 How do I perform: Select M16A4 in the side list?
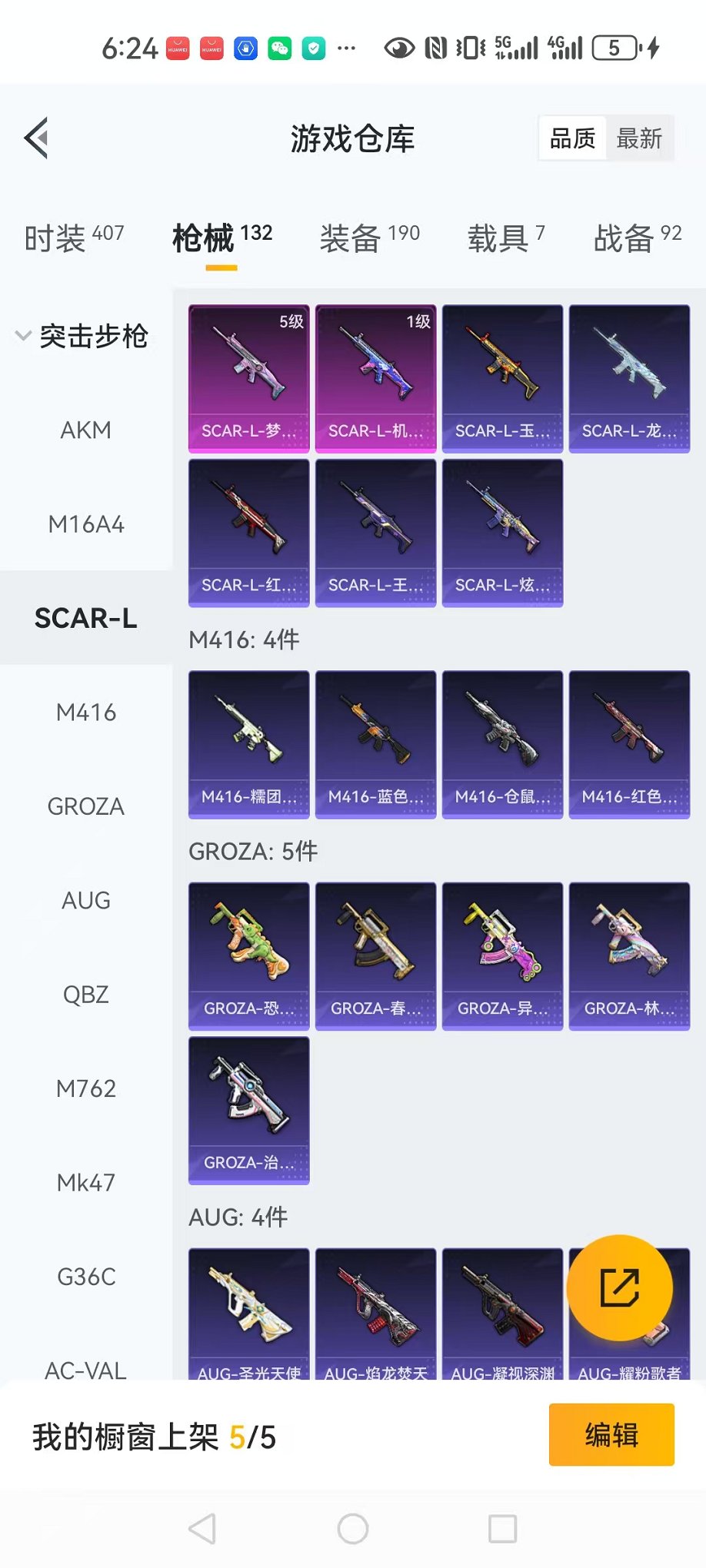click(86, 524)
